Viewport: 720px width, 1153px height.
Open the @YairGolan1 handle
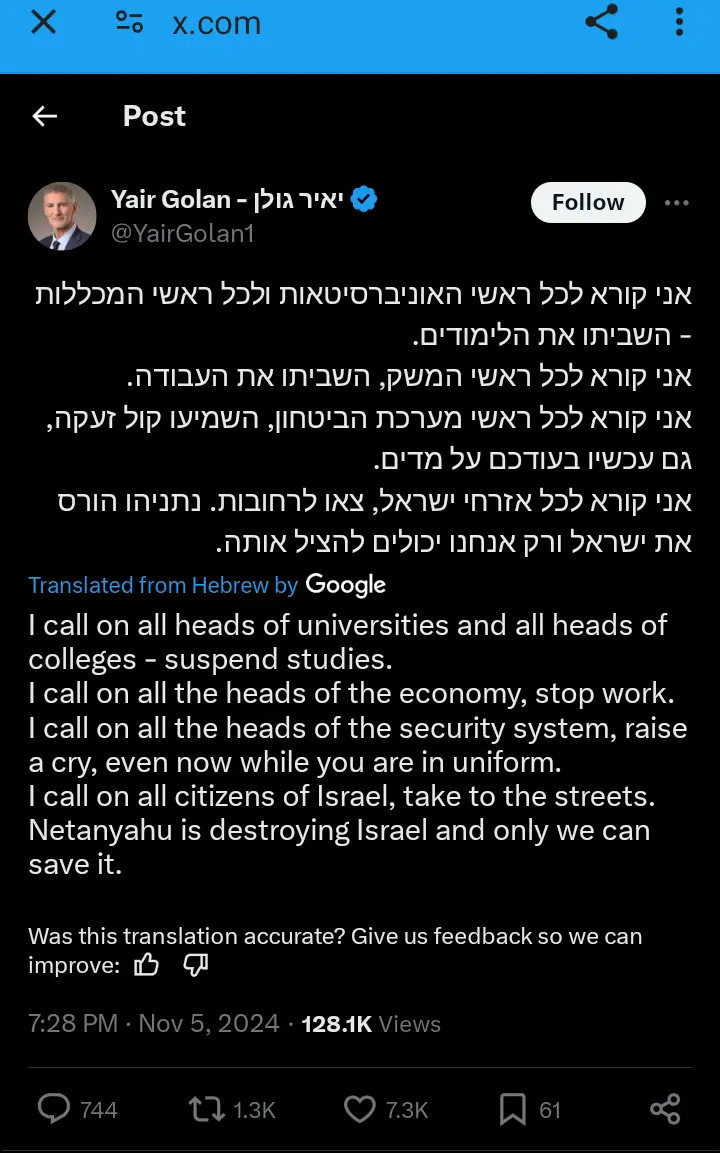tap(182, 234)
